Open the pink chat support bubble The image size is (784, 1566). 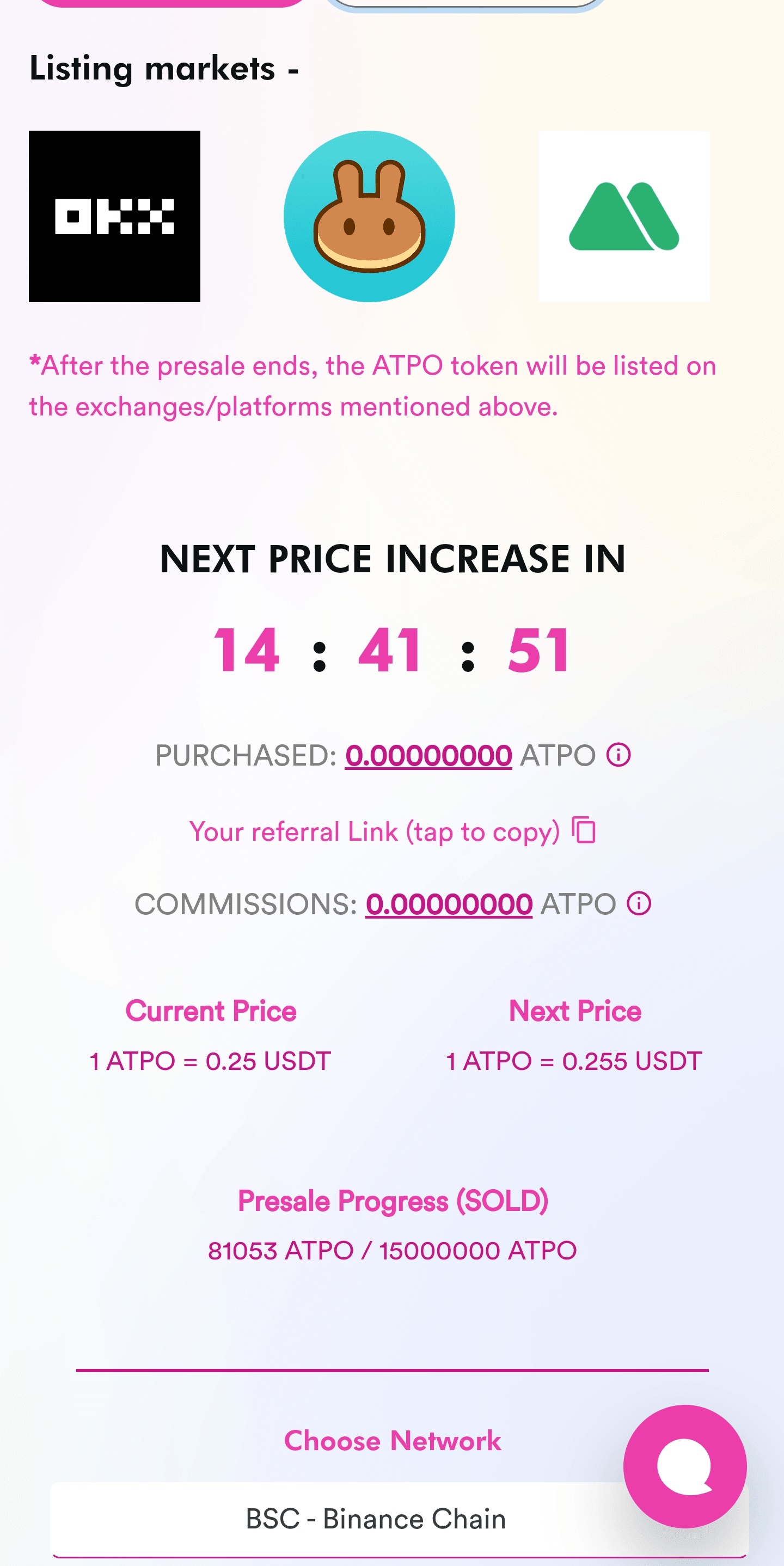tap(684, 1466)
